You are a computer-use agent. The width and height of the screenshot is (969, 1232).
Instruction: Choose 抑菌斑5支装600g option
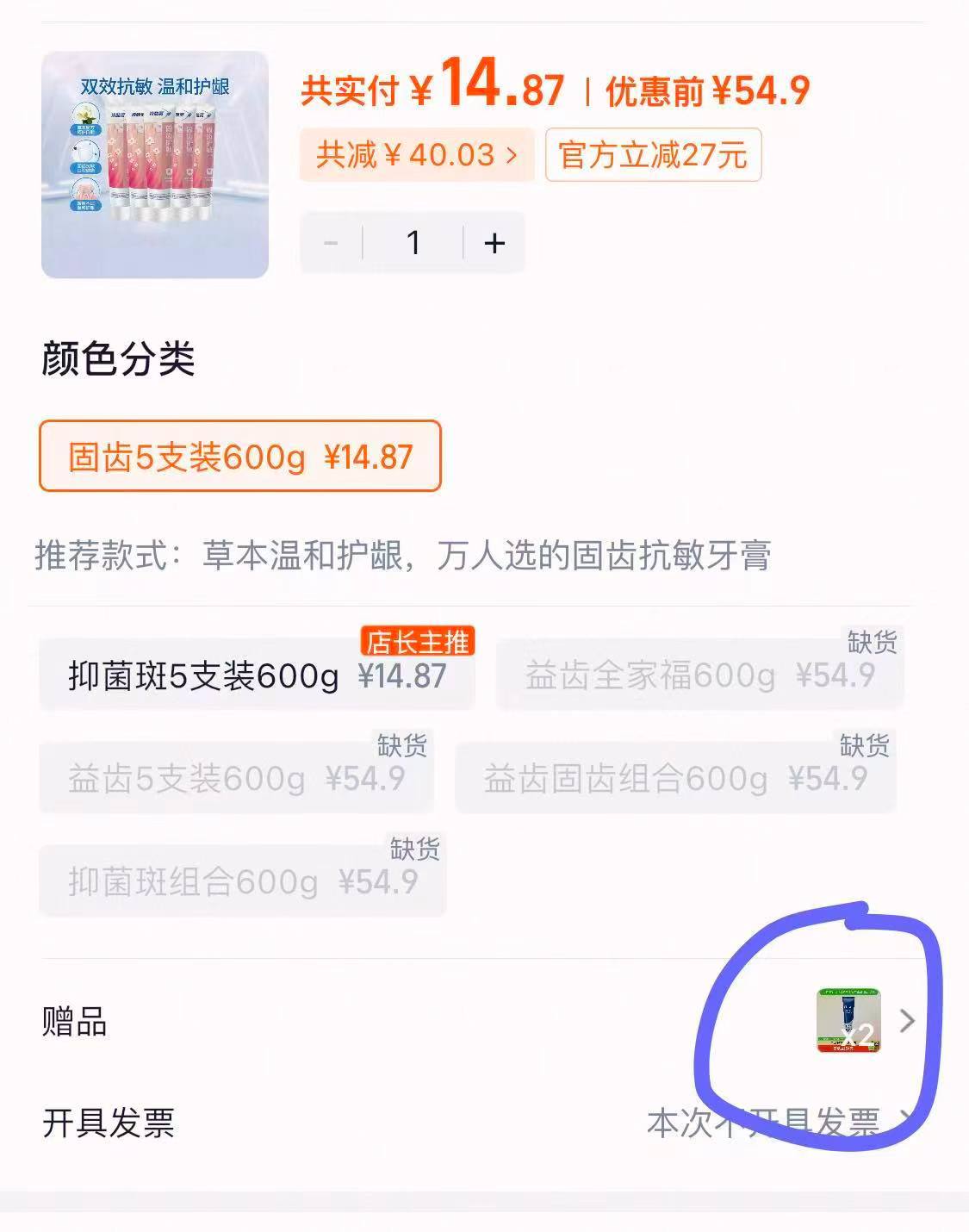[257, 675]
